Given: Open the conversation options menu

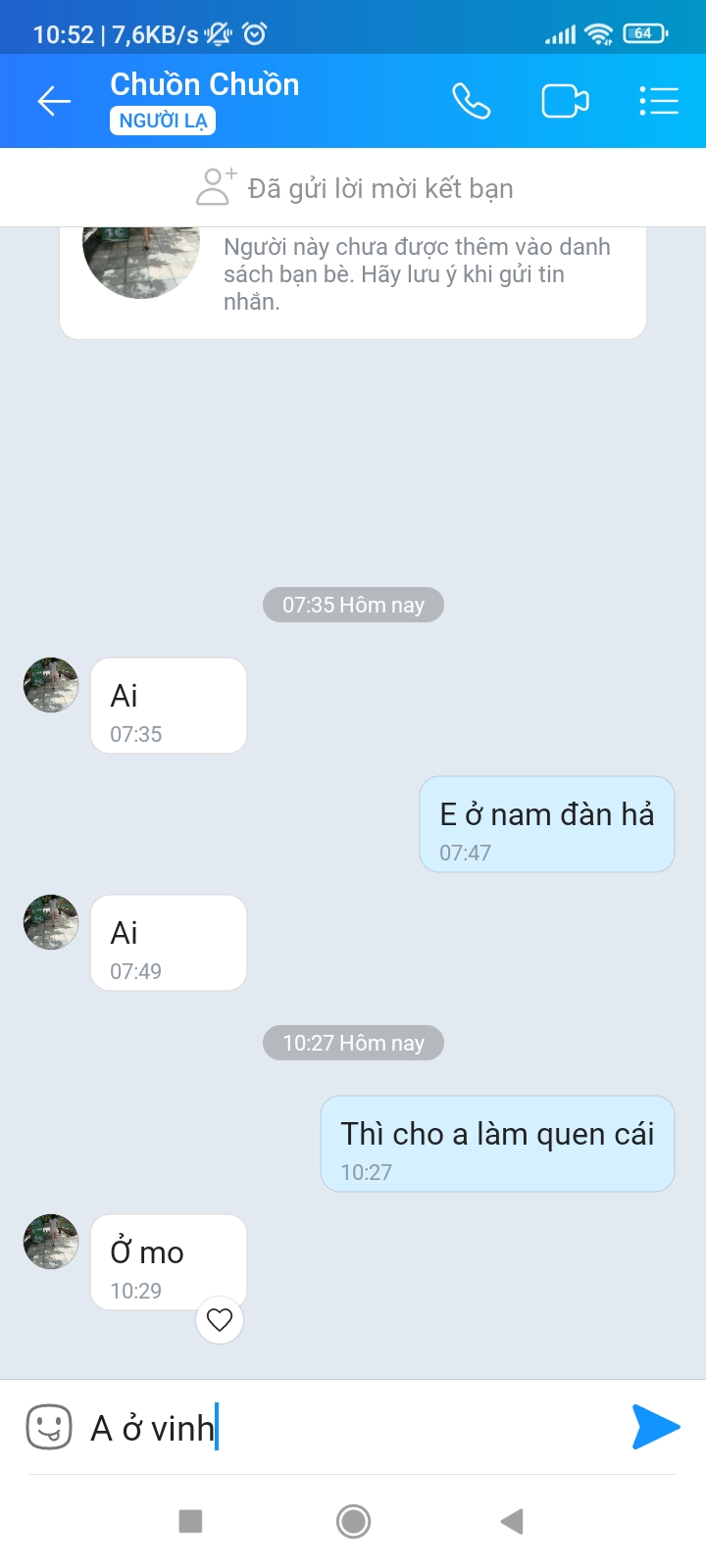Looking at the screenshot, I should point(658,101).
